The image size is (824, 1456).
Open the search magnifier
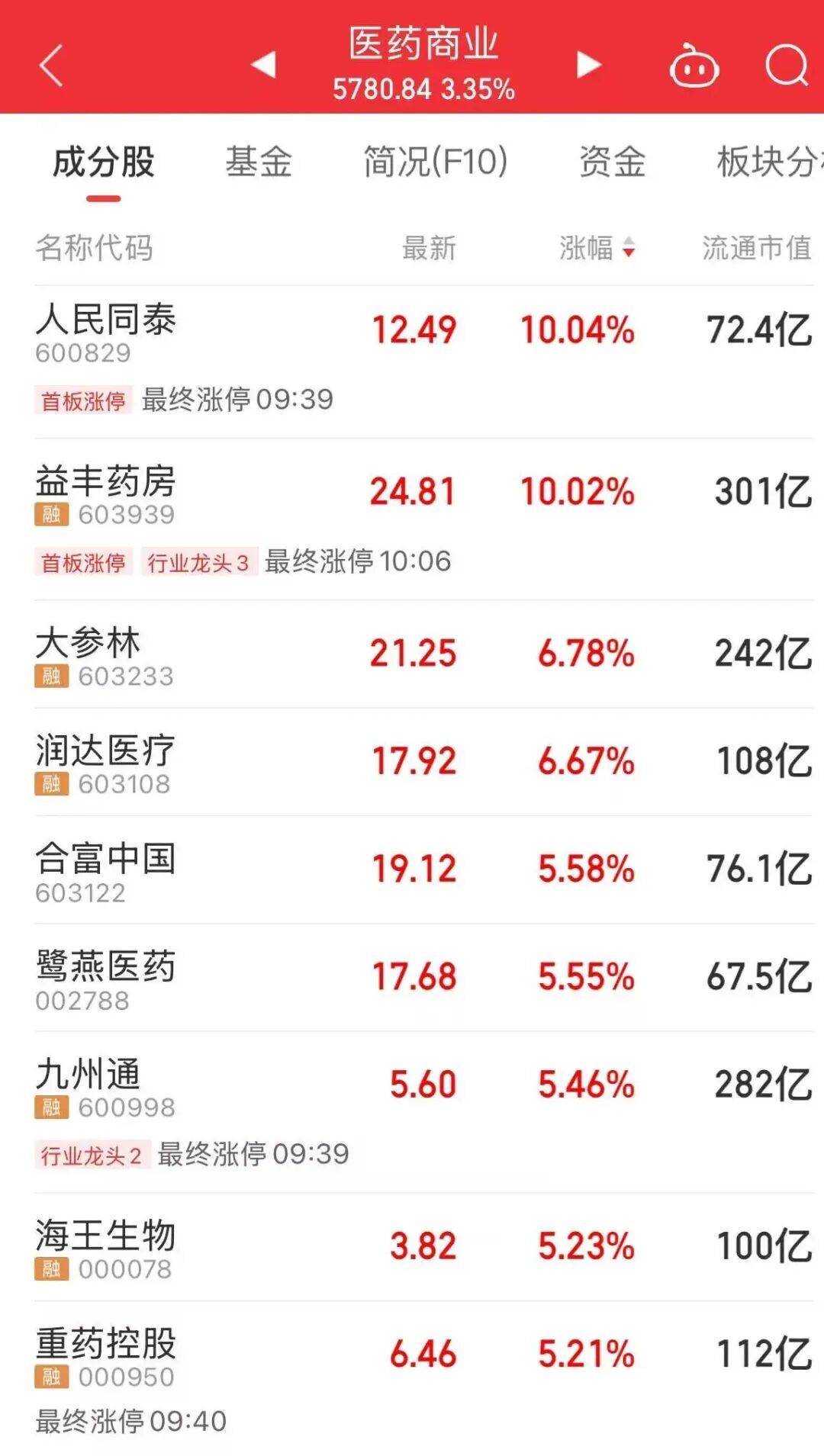[x=787, y=66]
